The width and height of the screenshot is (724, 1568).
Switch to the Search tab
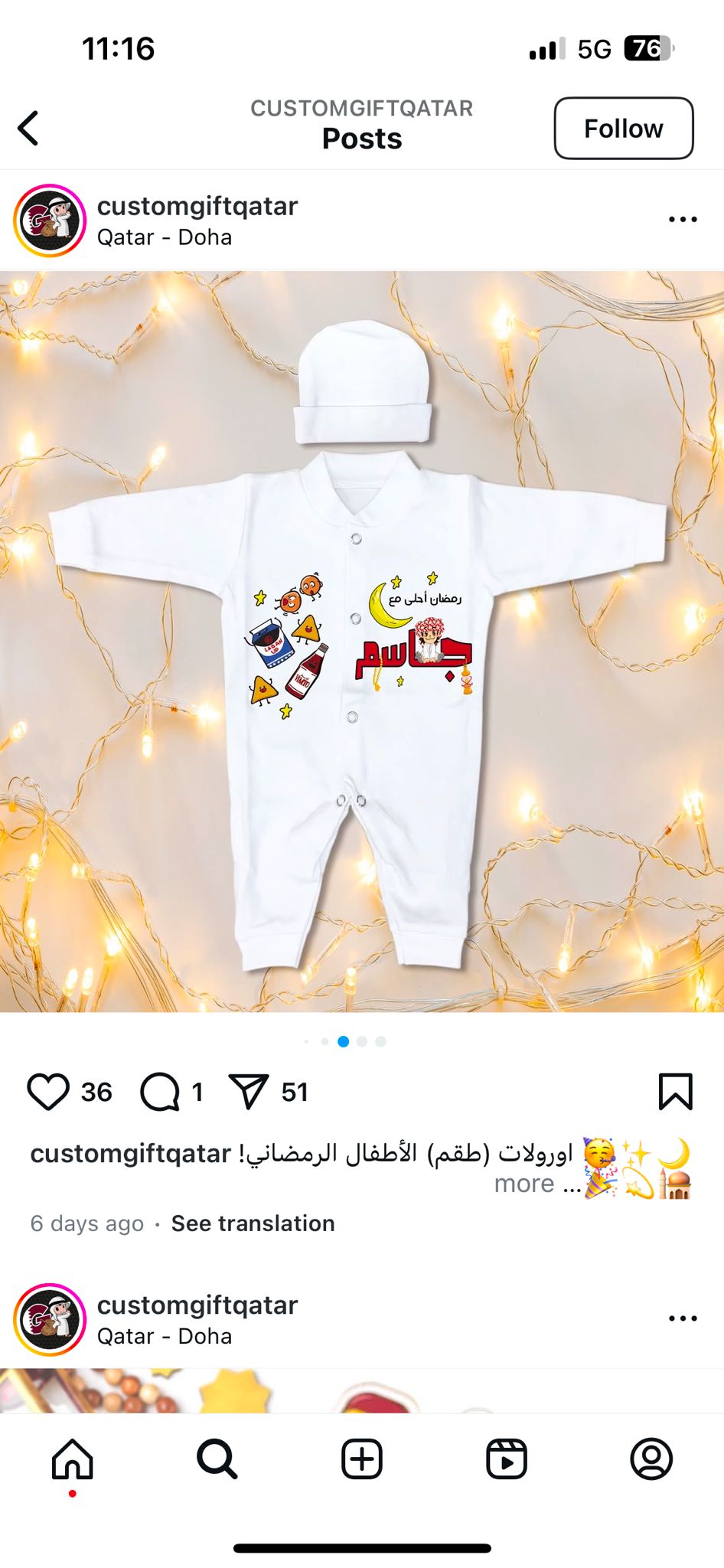[x=217, y=1459]
